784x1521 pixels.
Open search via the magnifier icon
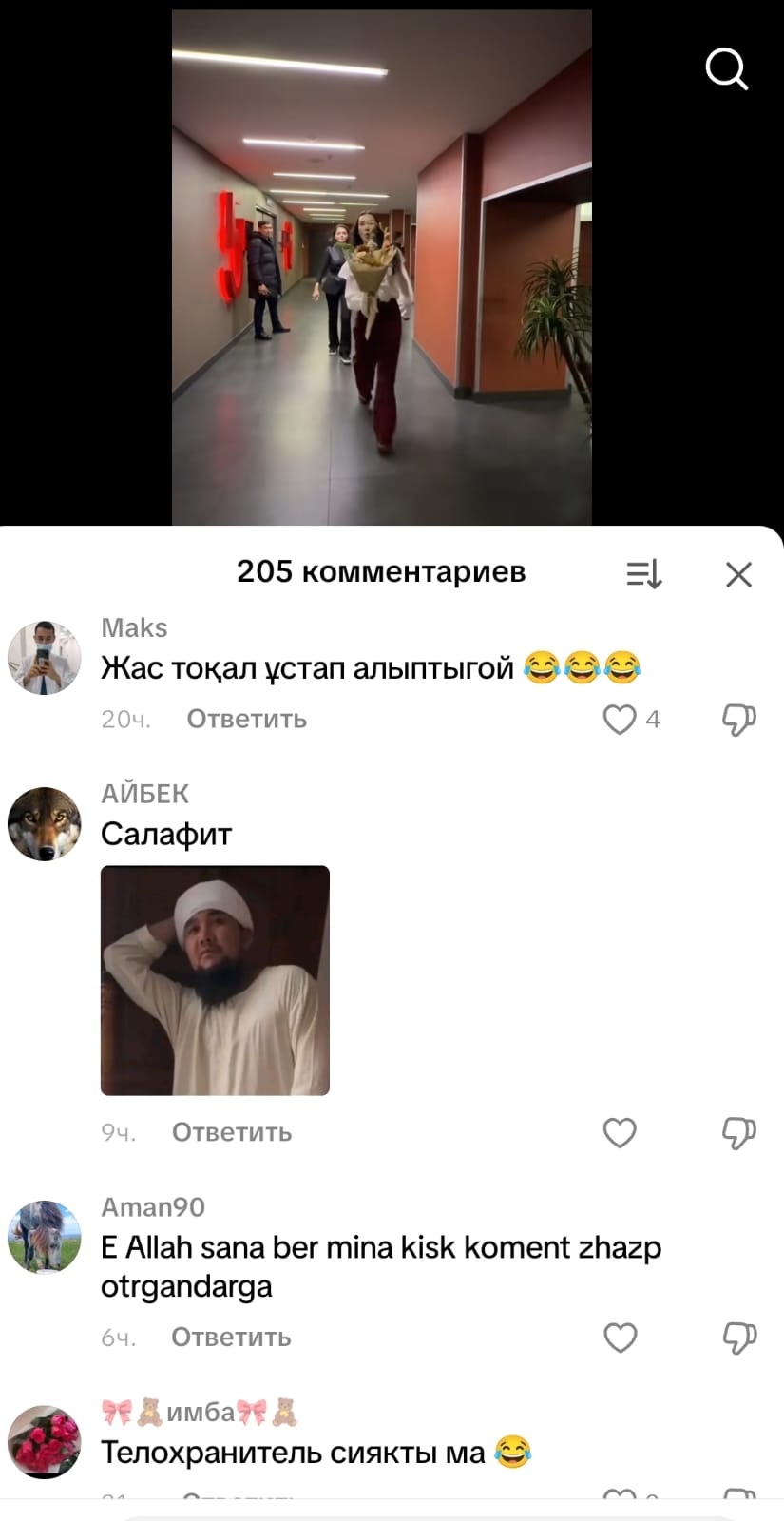(x=727, y=69)
